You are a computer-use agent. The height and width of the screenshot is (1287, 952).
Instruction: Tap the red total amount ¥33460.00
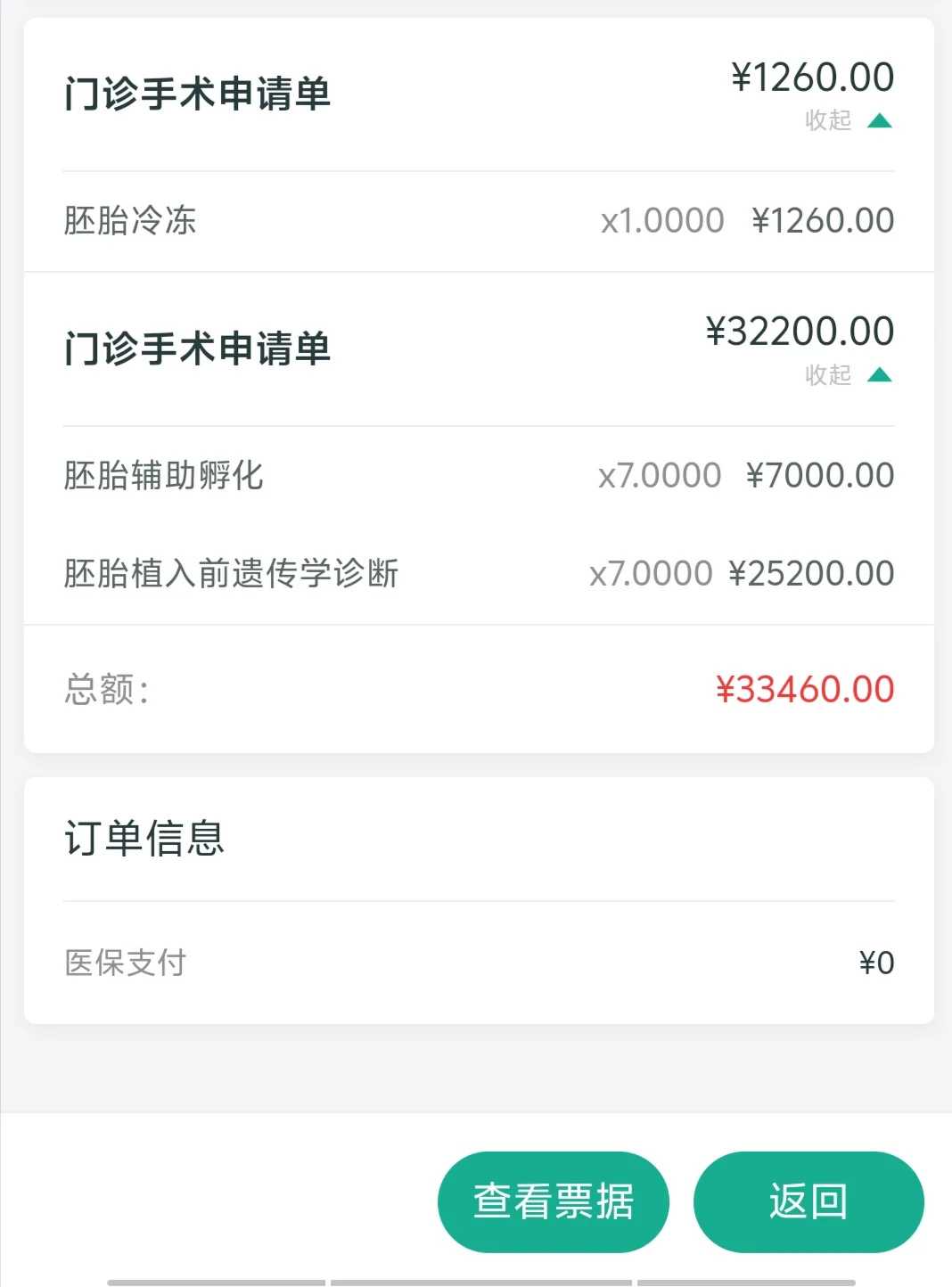click(802, 689)
